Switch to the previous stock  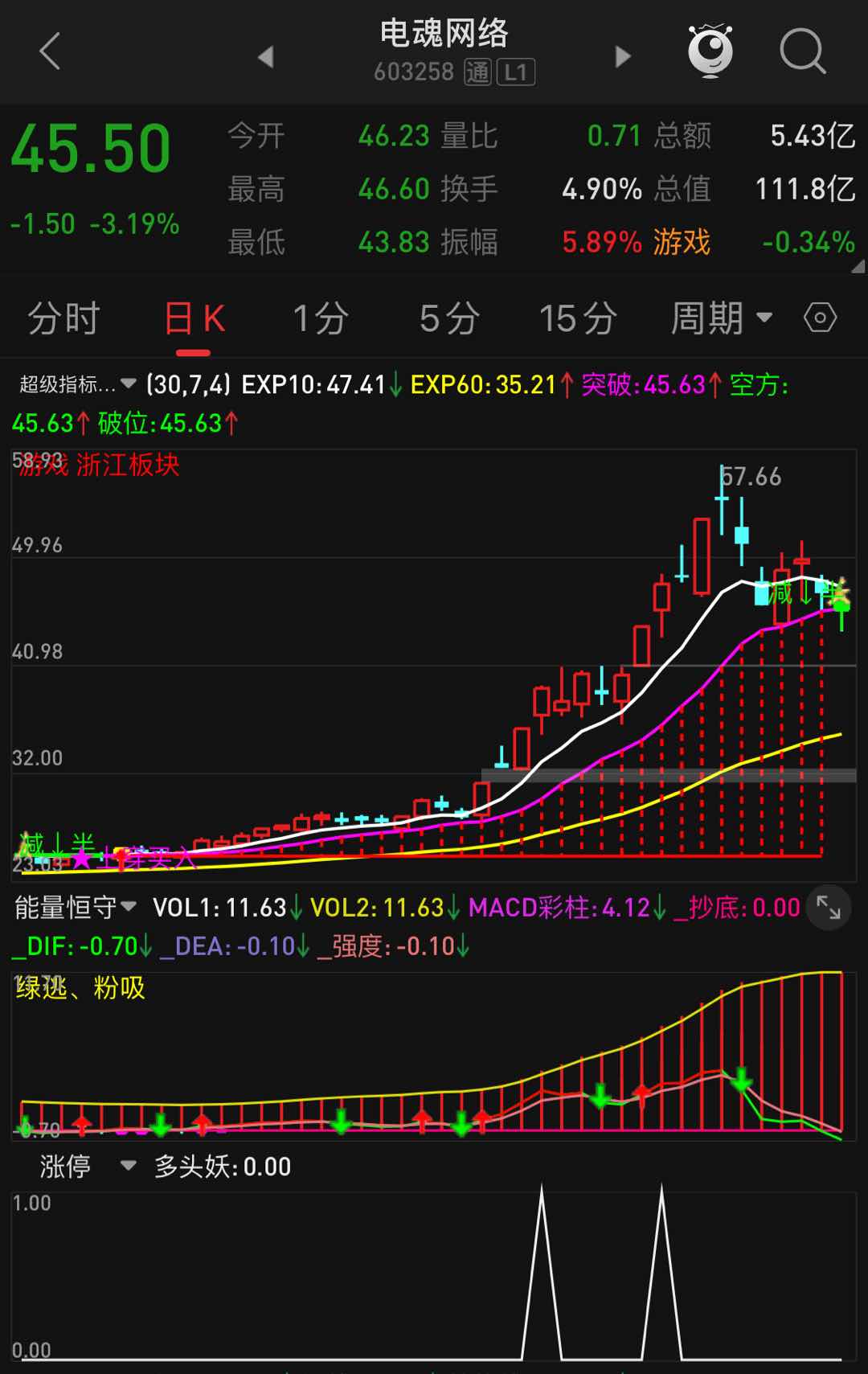(266, 56)
